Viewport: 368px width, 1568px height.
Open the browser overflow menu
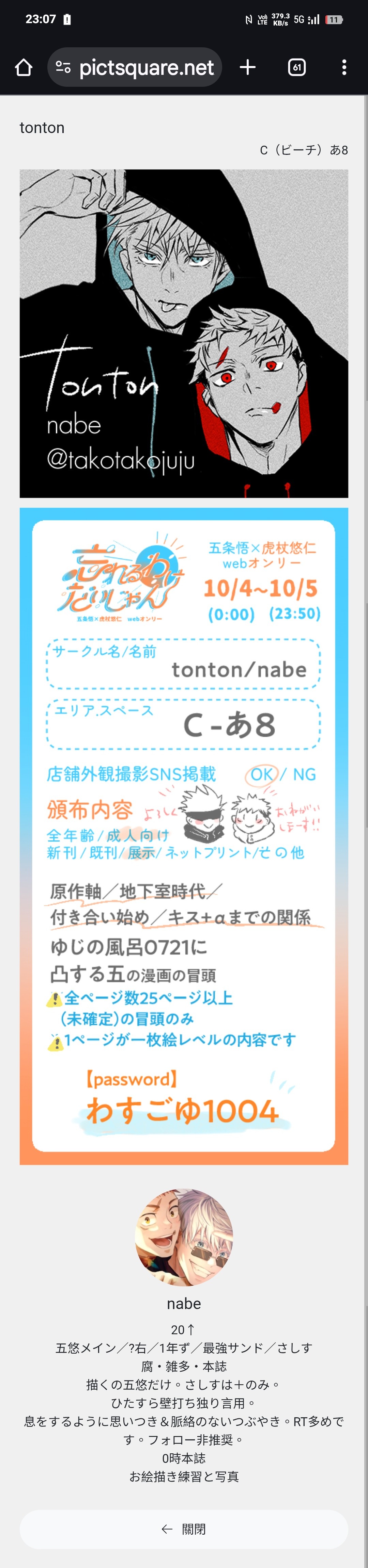[x=344, y=67]
